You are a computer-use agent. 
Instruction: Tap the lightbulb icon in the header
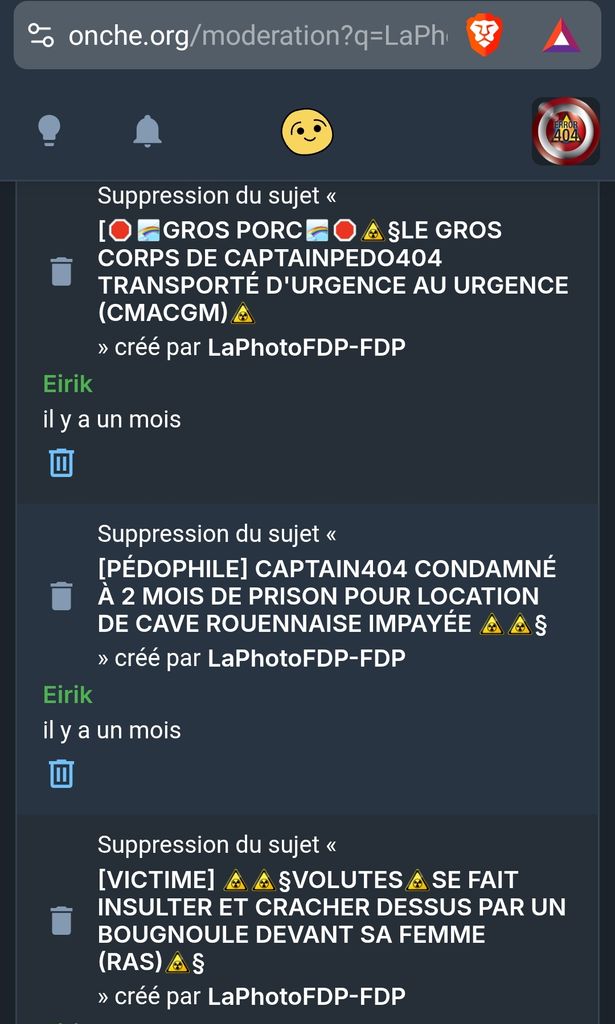pyautogui.click(x=49, y=131)
